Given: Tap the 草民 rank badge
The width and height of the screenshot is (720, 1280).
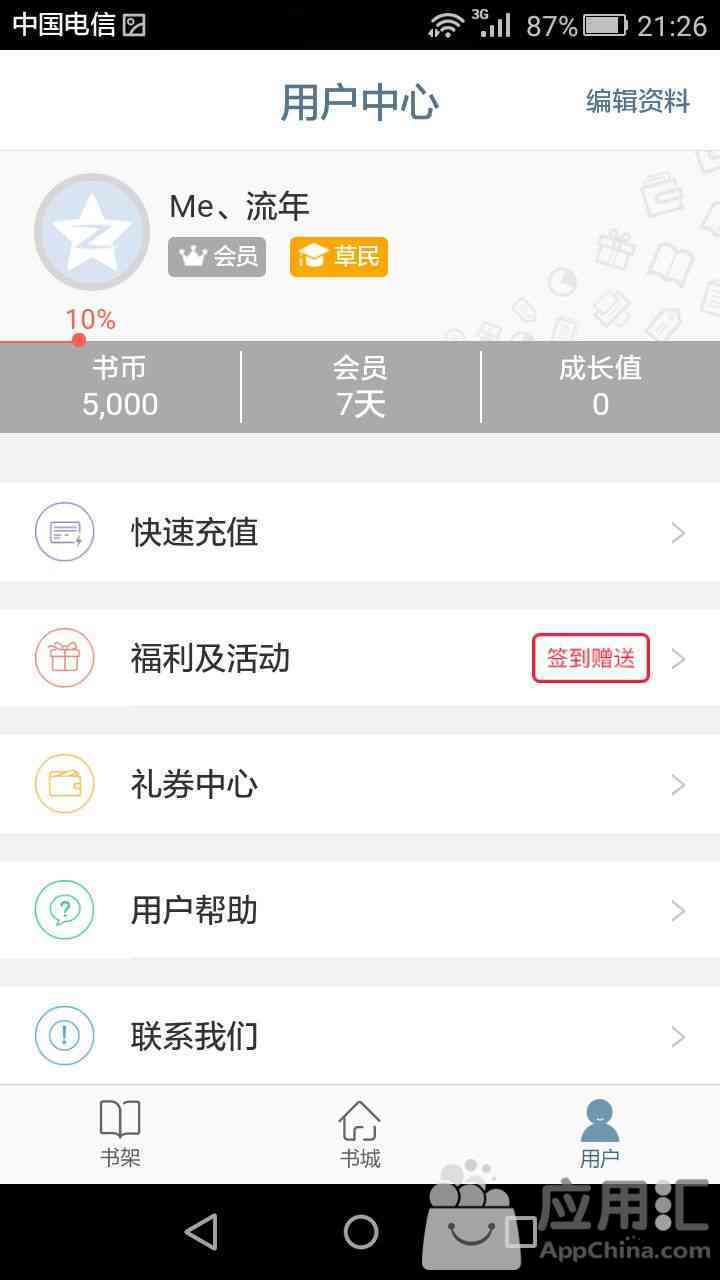Looking at the screenshot, I should (339, 257).
